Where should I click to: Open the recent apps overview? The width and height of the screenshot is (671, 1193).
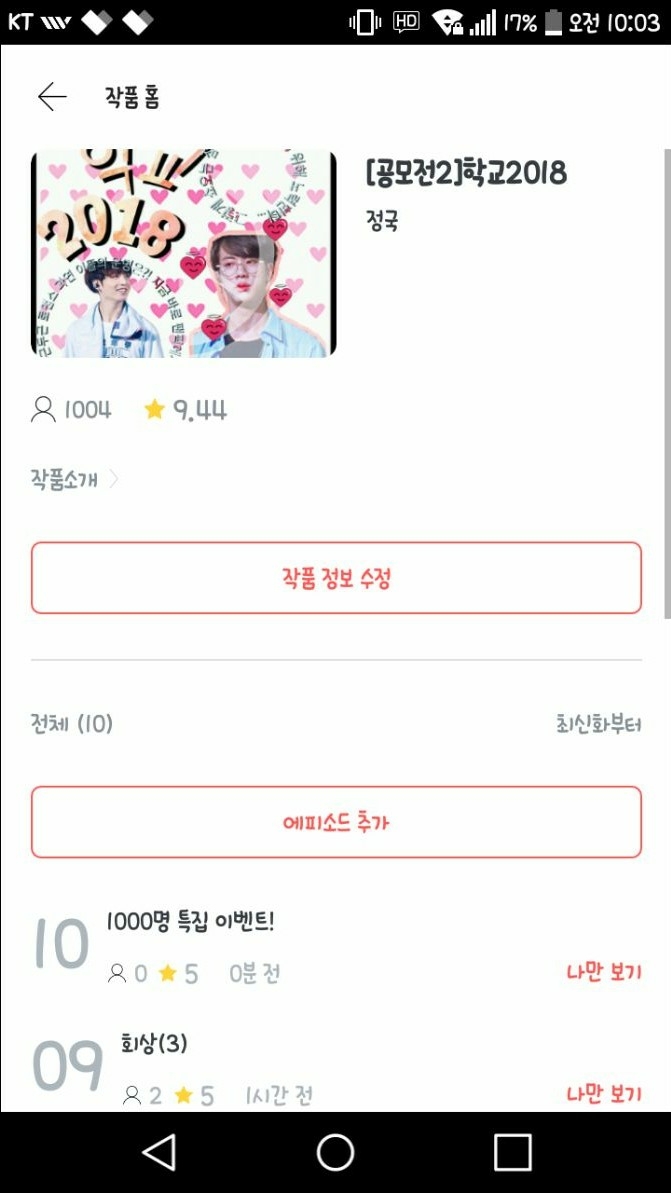pos(512,1152)
